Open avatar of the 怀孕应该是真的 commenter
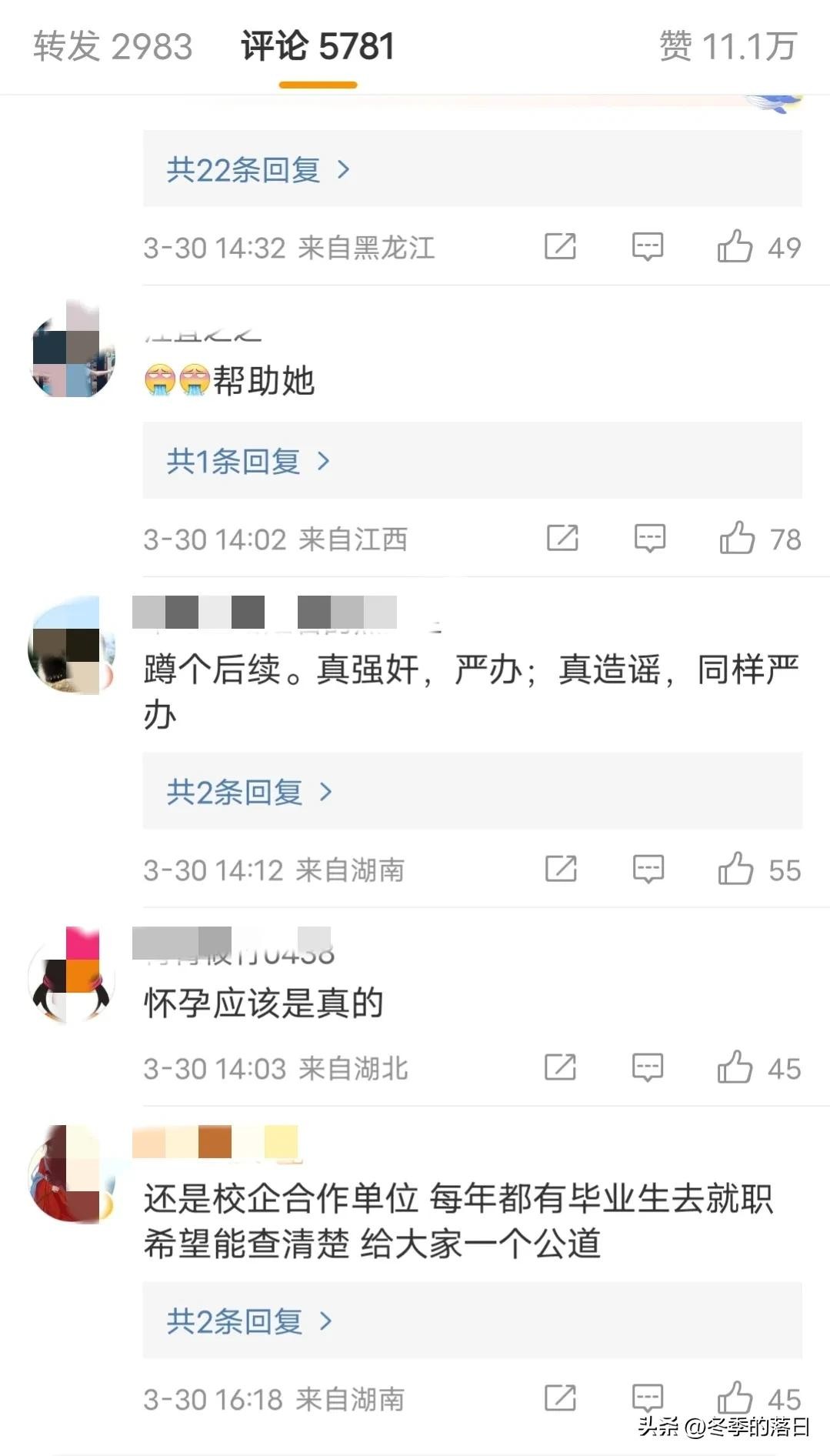Screen dimensions: 830x1456 tap(72, 976)
